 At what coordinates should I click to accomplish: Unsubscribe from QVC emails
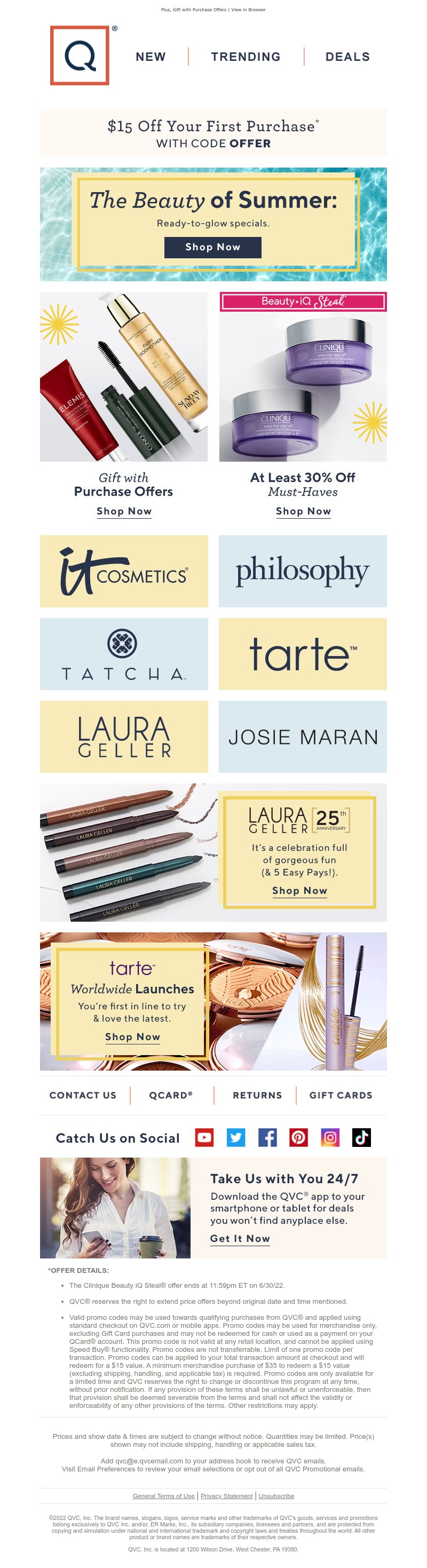click(x=276, y=1495)
